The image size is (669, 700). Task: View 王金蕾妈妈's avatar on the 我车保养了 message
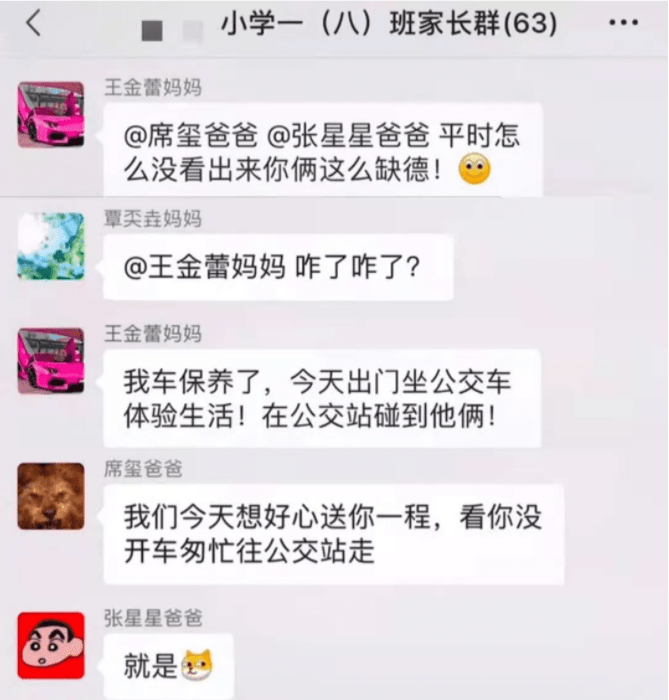[51, 360]
